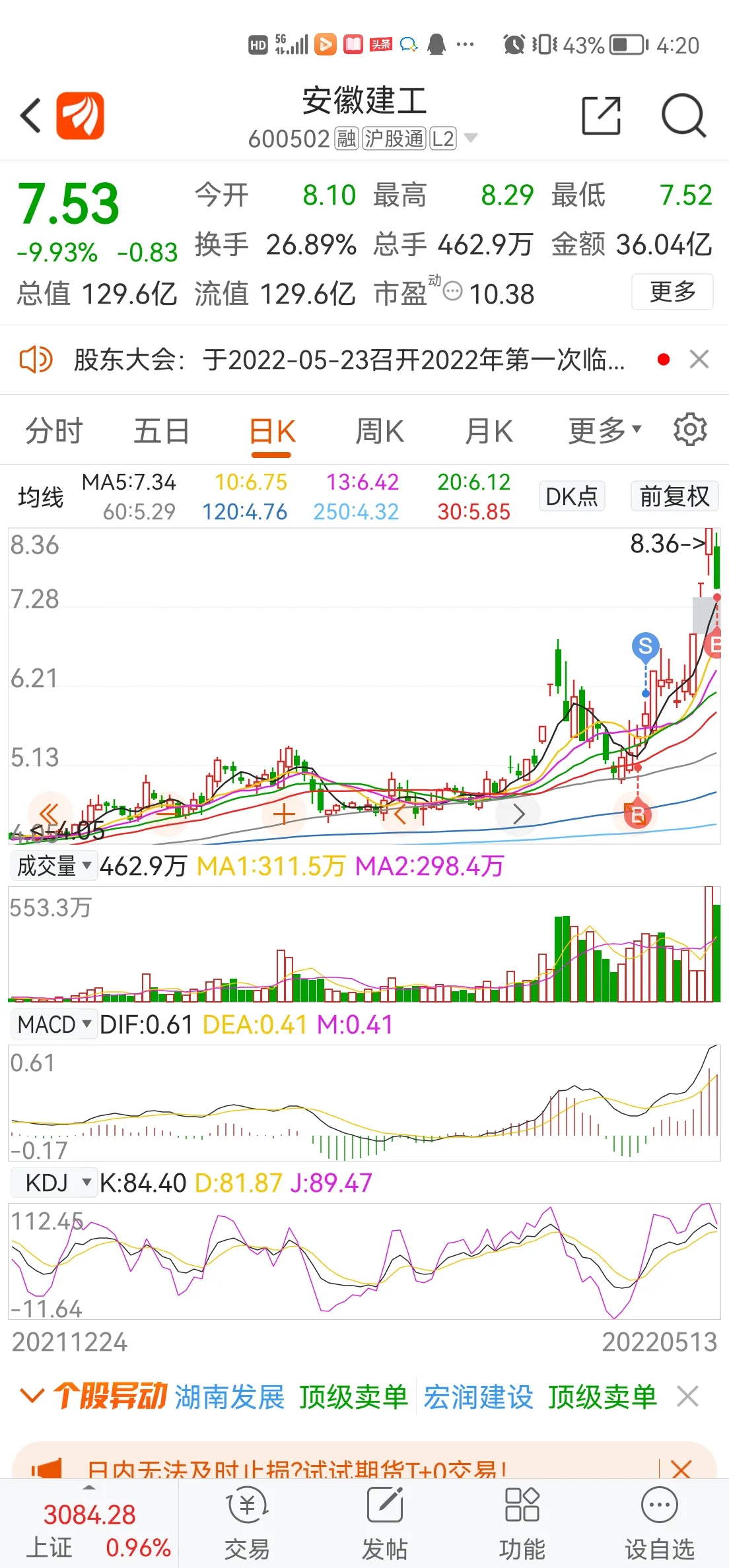The image size is (729, 1568).
Task: Open chart settings gear
Action: (690, 430)
